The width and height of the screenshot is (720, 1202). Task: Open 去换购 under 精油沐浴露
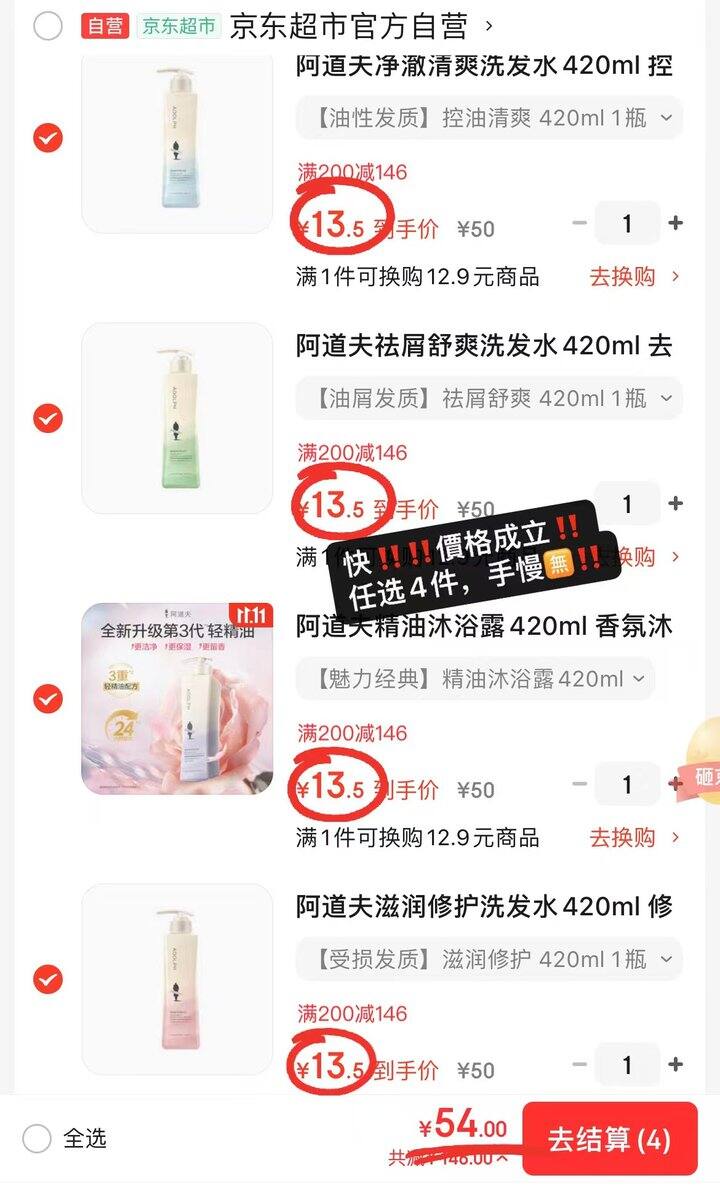coord(634,837)
